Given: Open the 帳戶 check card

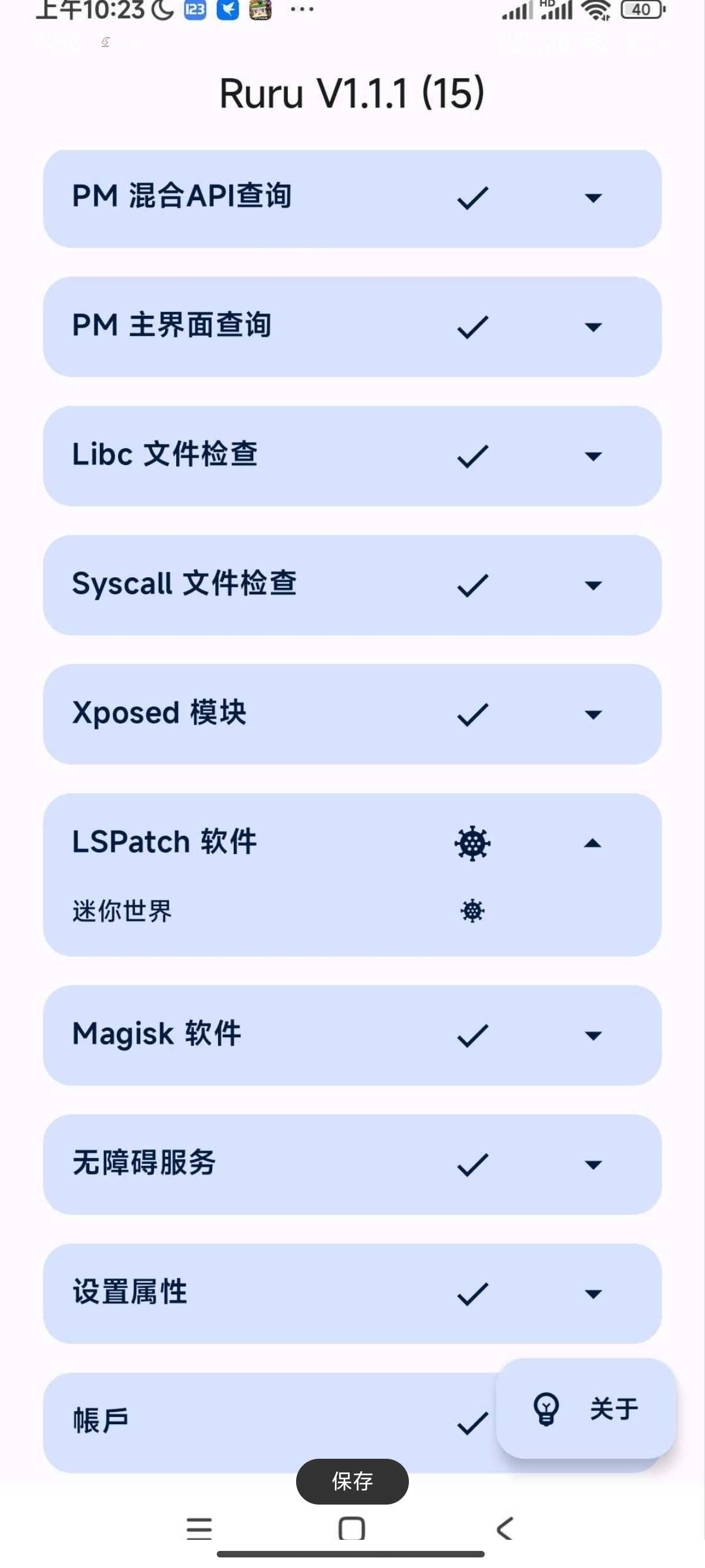Looking at the screenshot, I should click(x=244, y=1421).
